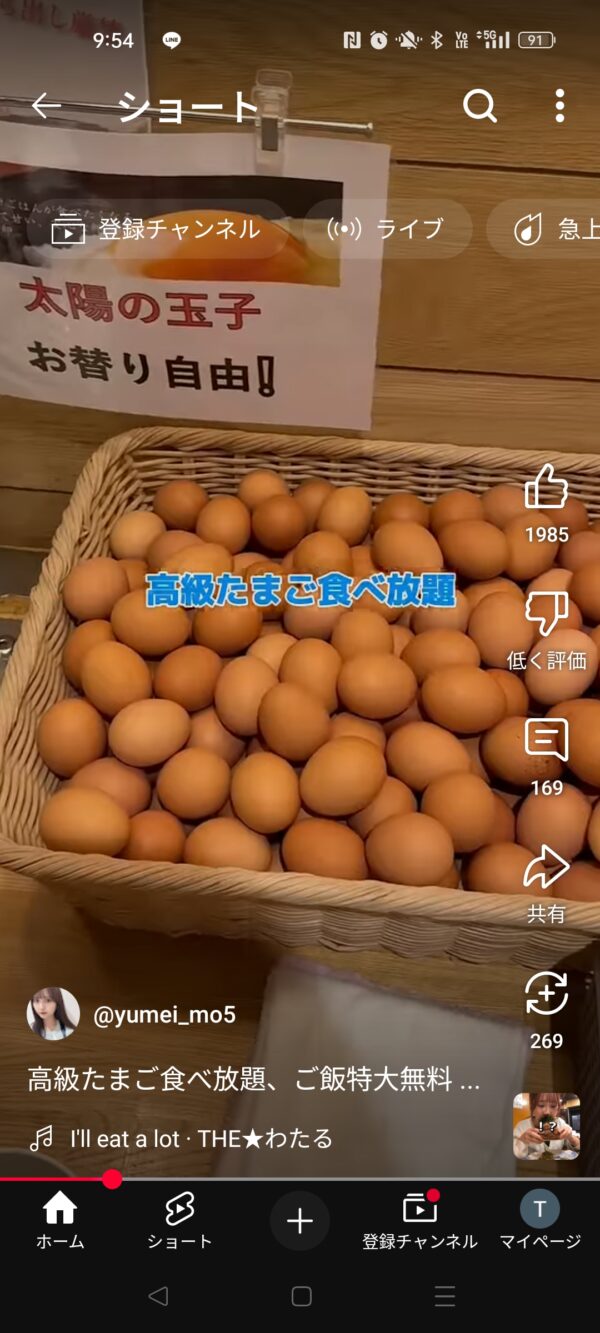
Task: Open the sound thumbnail at bottom right
Action: [546, 1126]
